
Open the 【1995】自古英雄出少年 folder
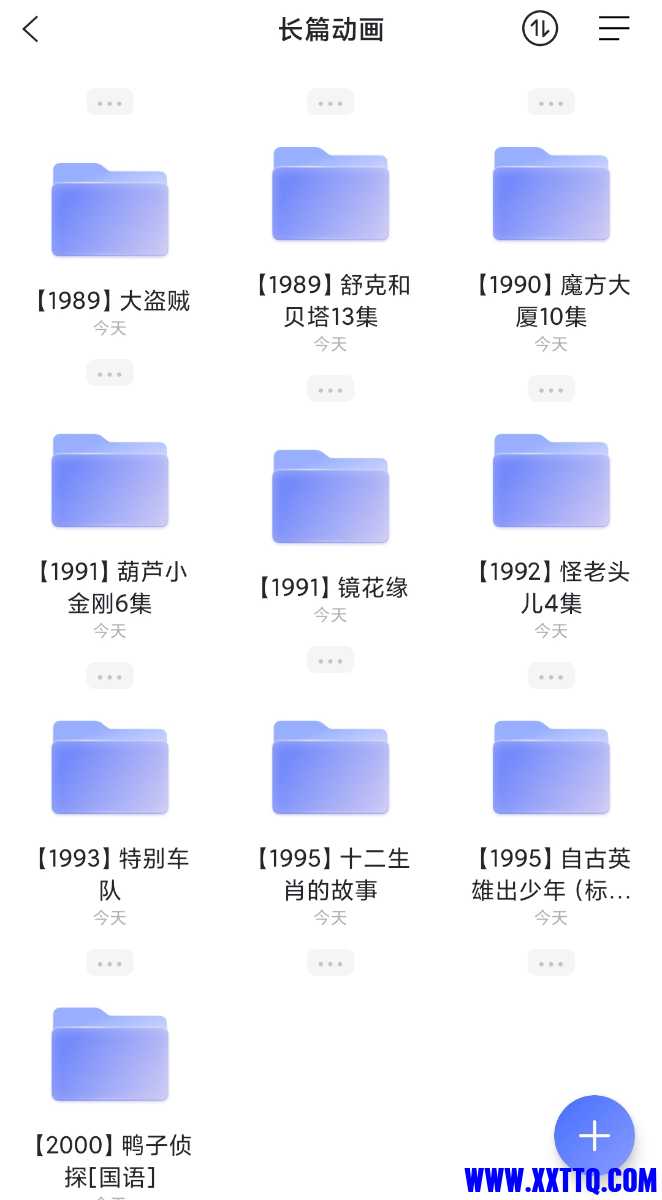click(551, 768)
